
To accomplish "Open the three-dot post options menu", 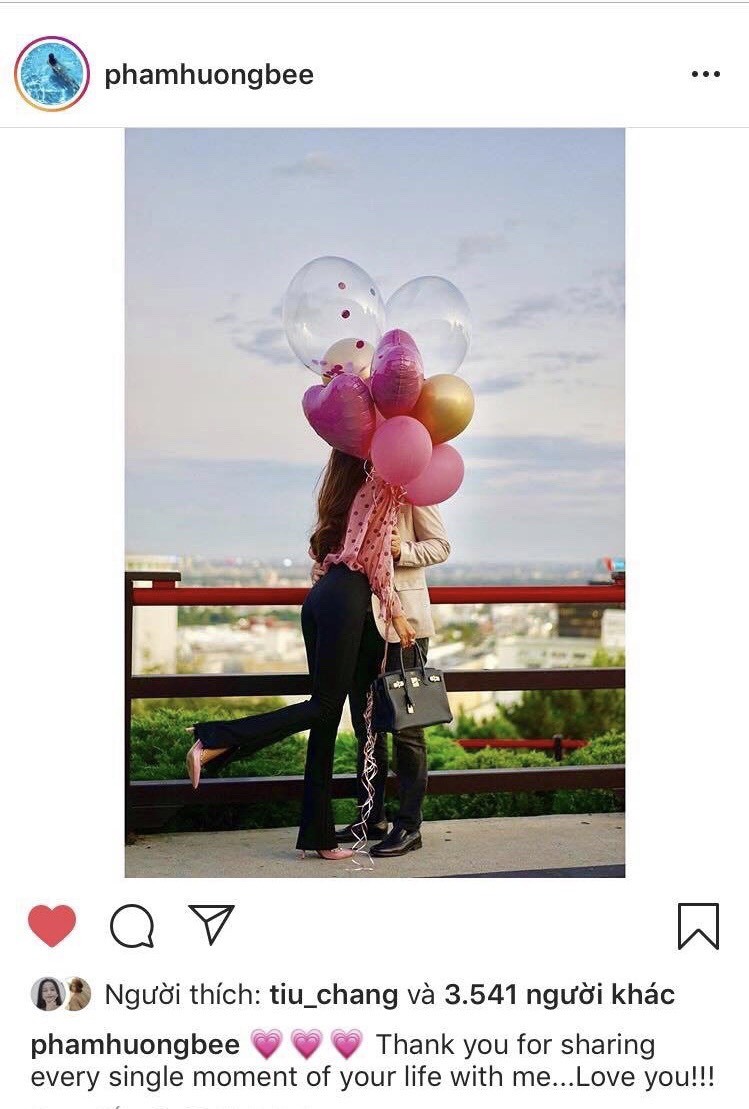I will click(705, 75).
